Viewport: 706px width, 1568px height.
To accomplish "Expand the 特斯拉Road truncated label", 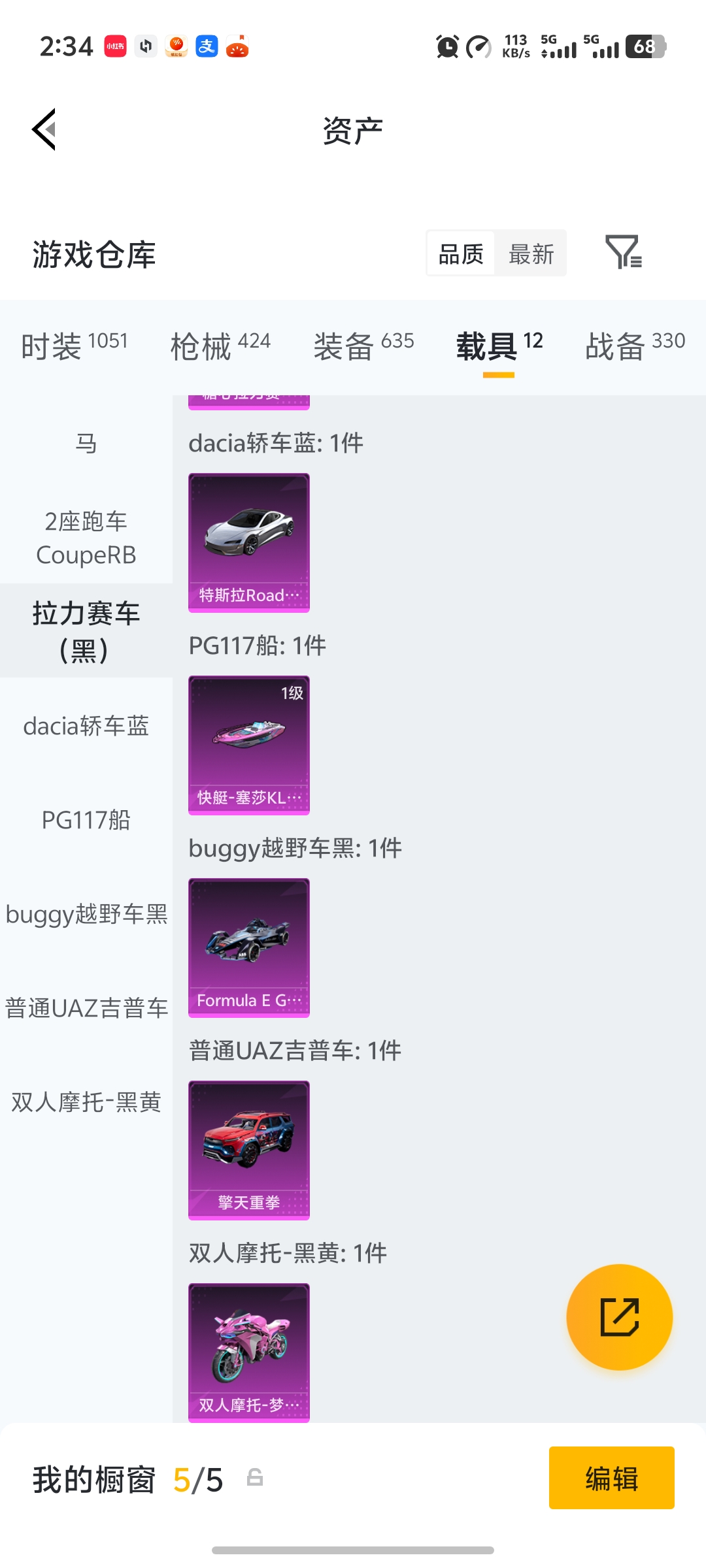I will [x=248, y=595].
